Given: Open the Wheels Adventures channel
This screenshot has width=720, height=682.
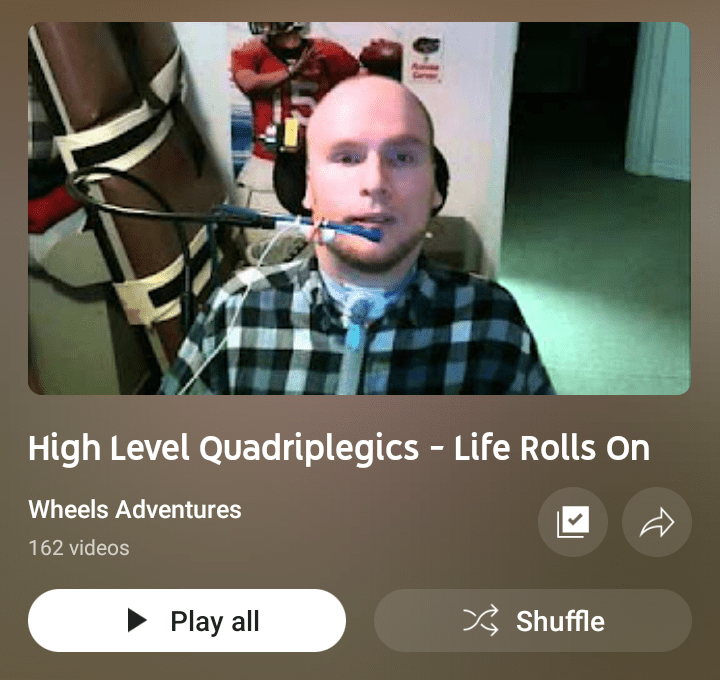Looking at the screenshot, I should click(x=135, y=509).
